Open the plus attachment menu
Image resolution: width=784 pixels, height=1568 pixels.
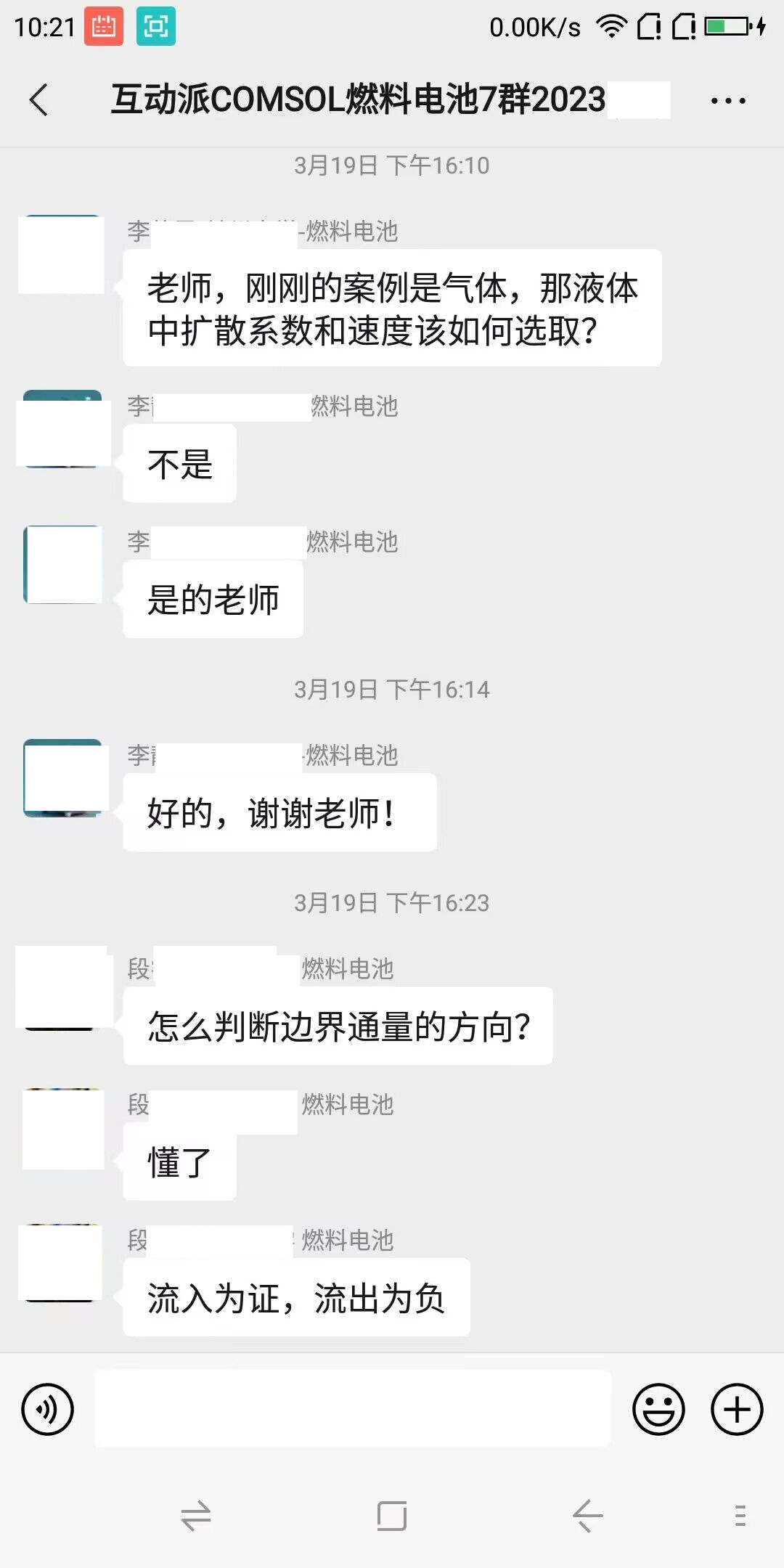coord(736,1409)
